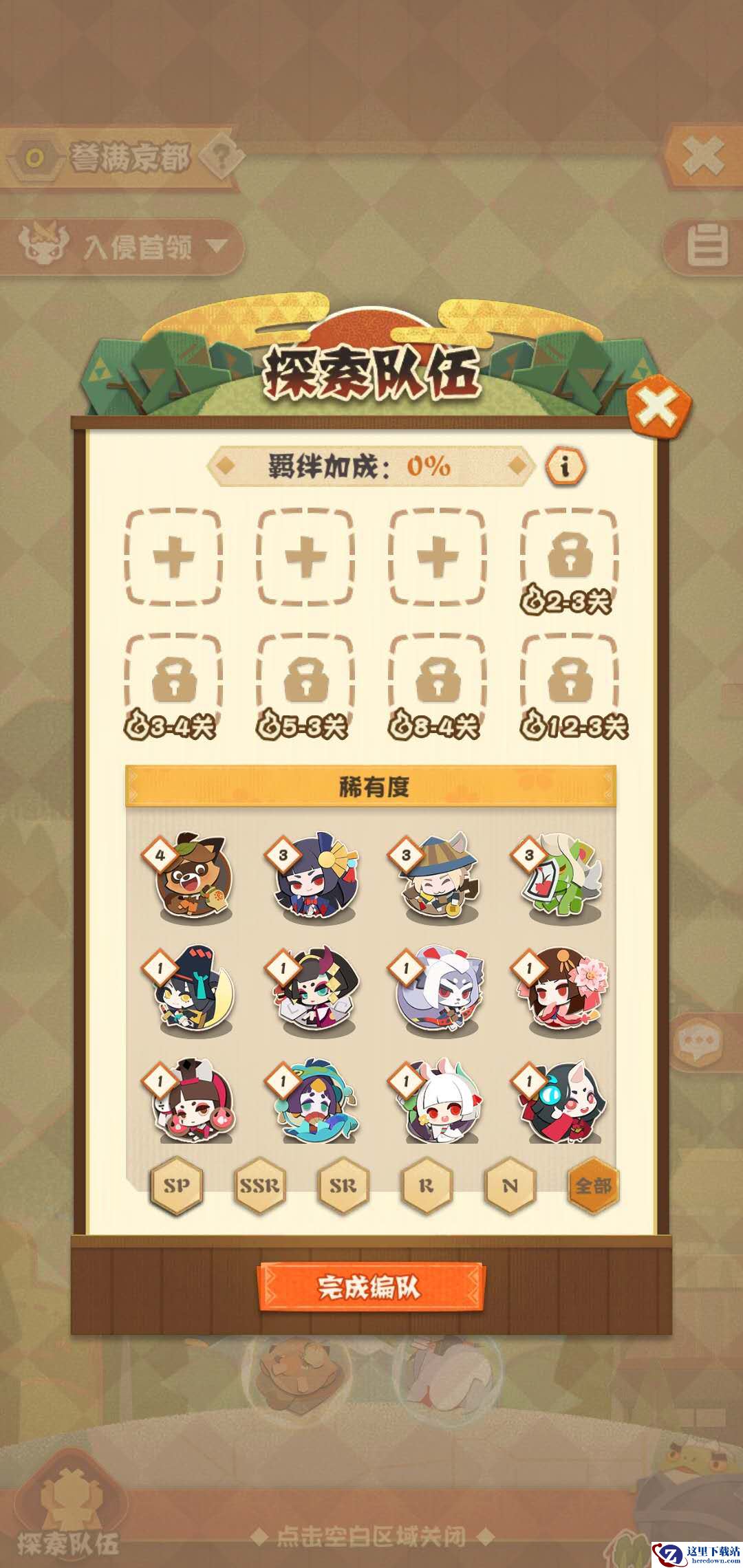Switch to the R rarity filter
743x1568 pixels.
(426, 1186)
